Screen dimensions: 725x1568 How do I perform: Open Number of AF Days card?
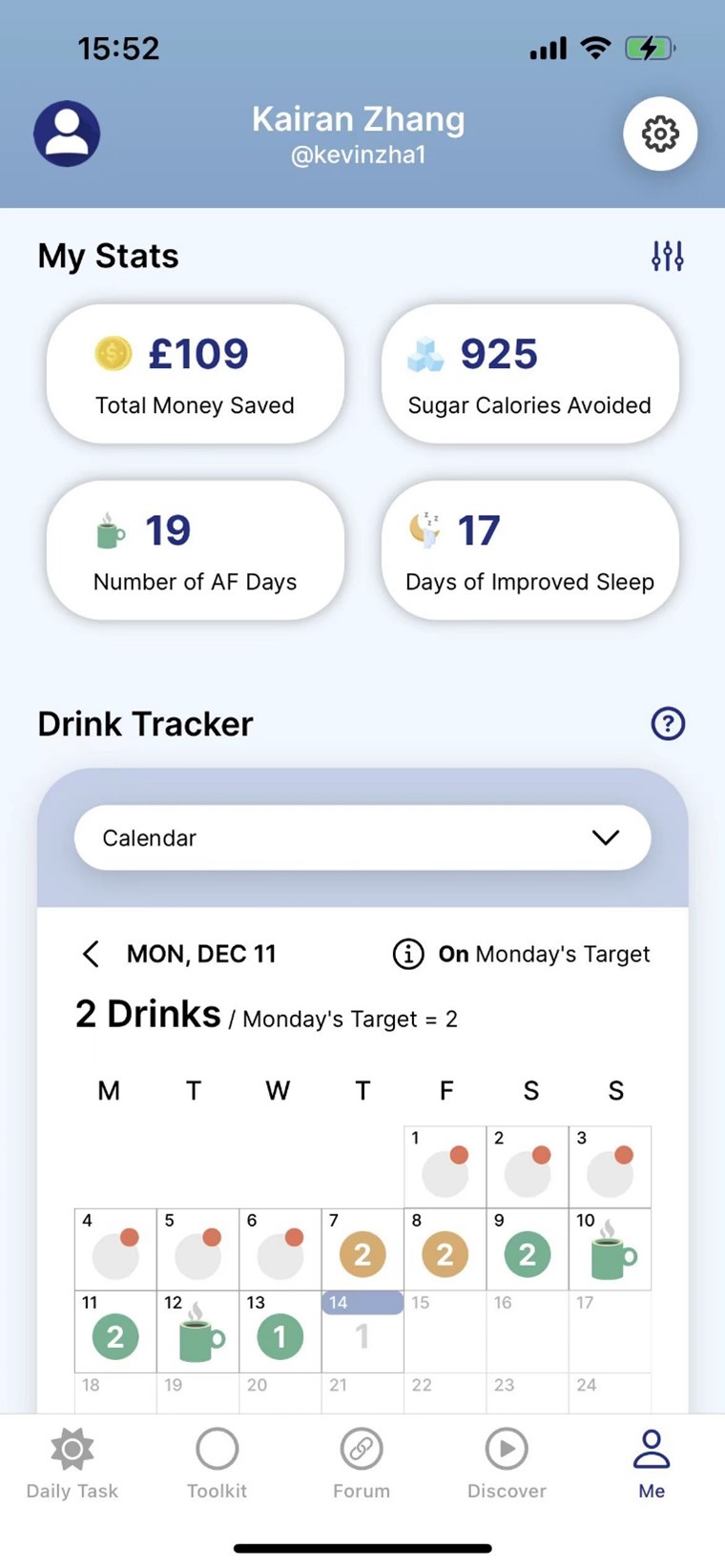click(196, 550)
